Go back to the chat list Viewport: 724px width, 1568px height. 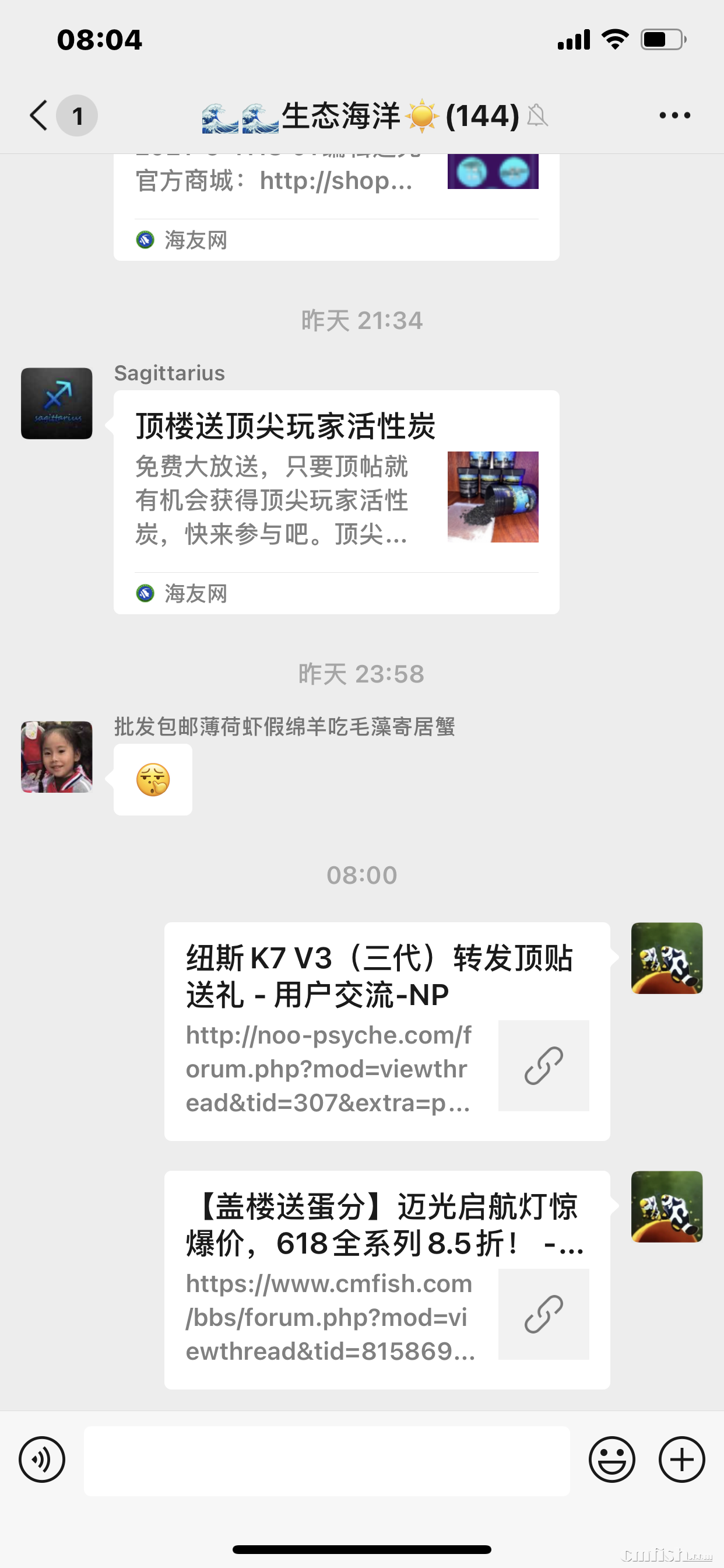[39, 115]
